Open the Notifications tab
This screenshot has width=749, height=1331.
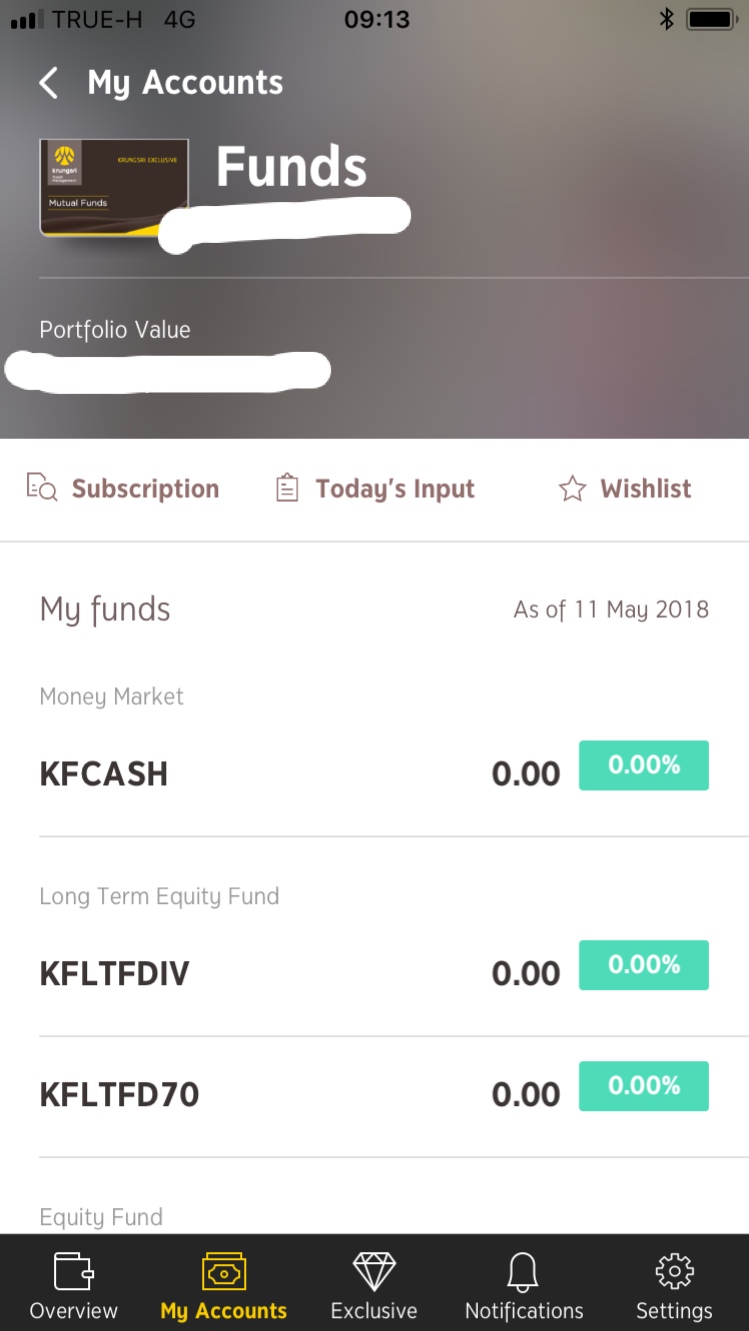(524, 1285)
